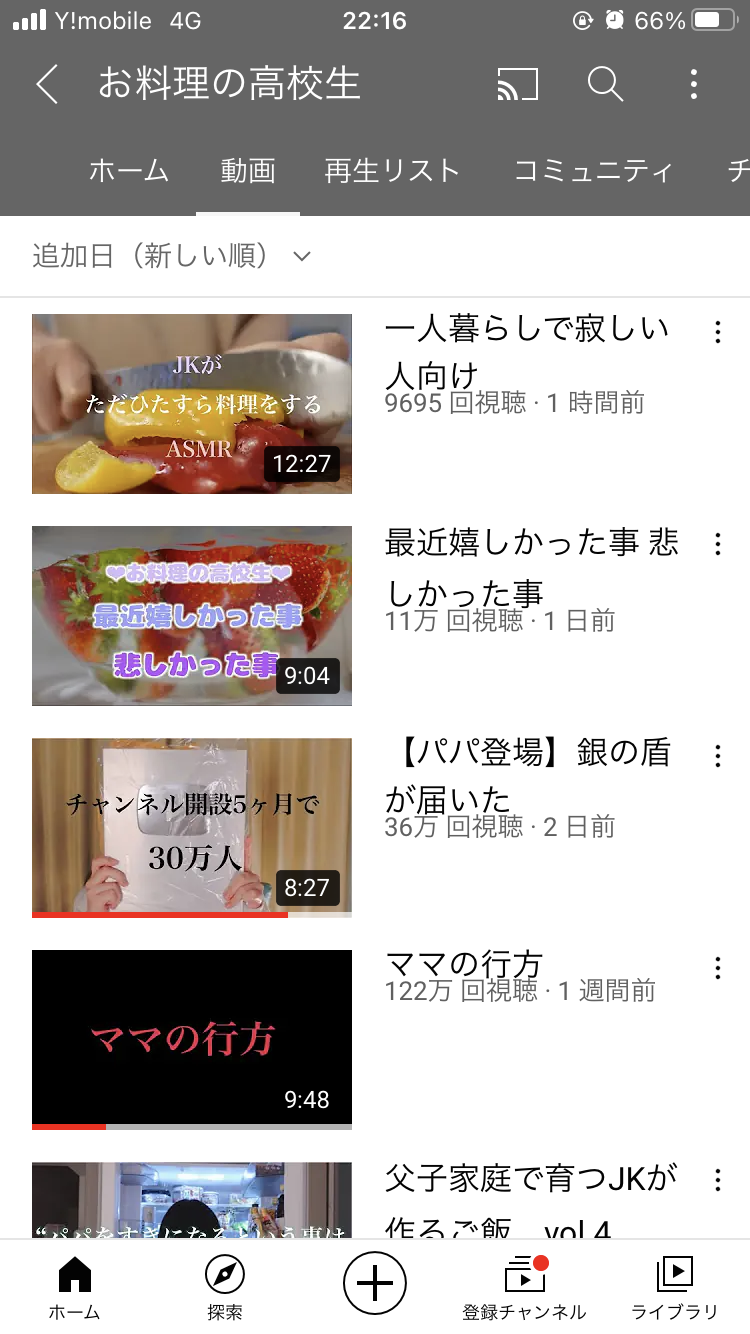
Task: Expand the 追加日（新しい順） sort dropdown
Action: tap(172, 257)
